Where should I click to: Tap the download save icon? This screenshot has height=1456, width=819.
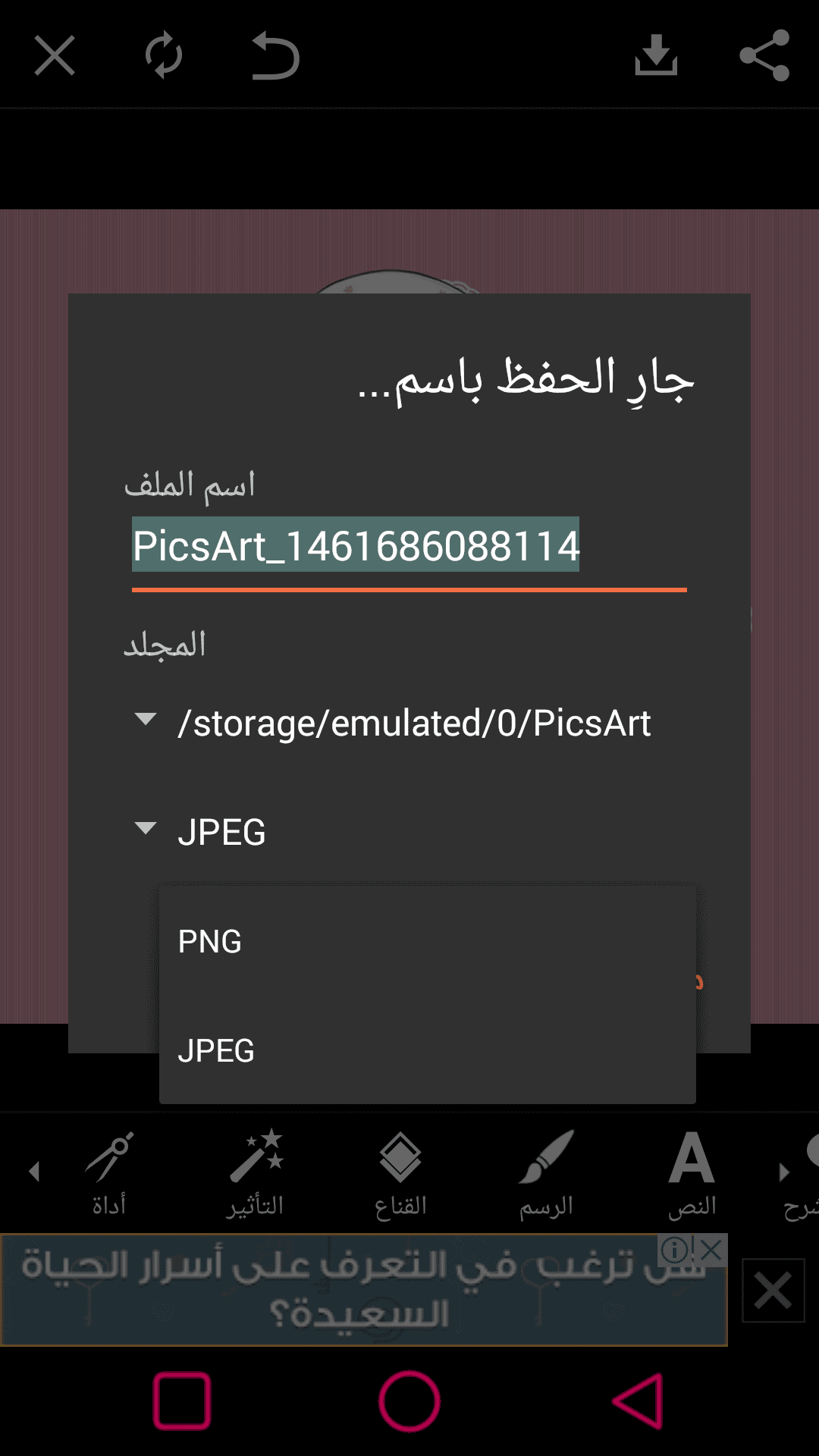point(655,55)
